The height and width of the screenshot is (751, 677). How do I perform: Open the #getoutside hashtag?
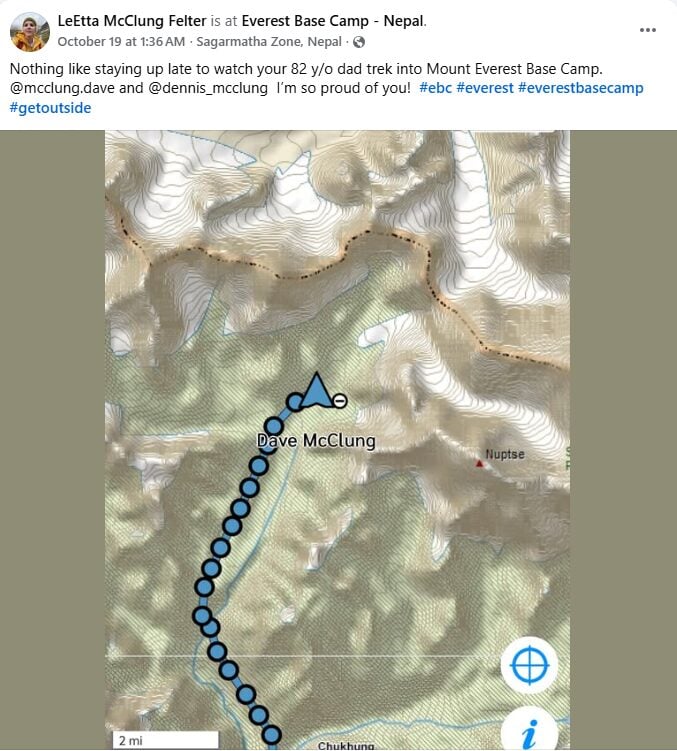coord(50,108)
